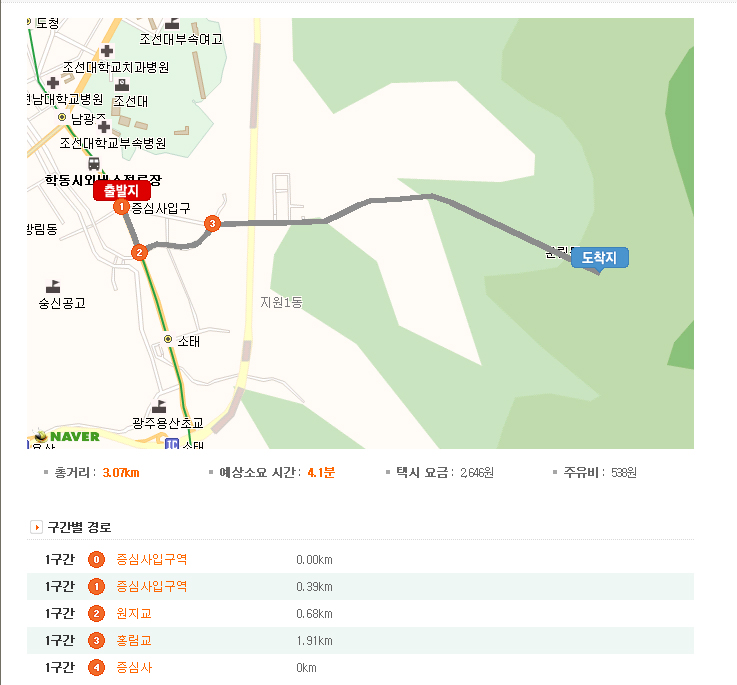Tap the blue 도착지 marker on map
This screenshot has height=685, width=737.
600,257
